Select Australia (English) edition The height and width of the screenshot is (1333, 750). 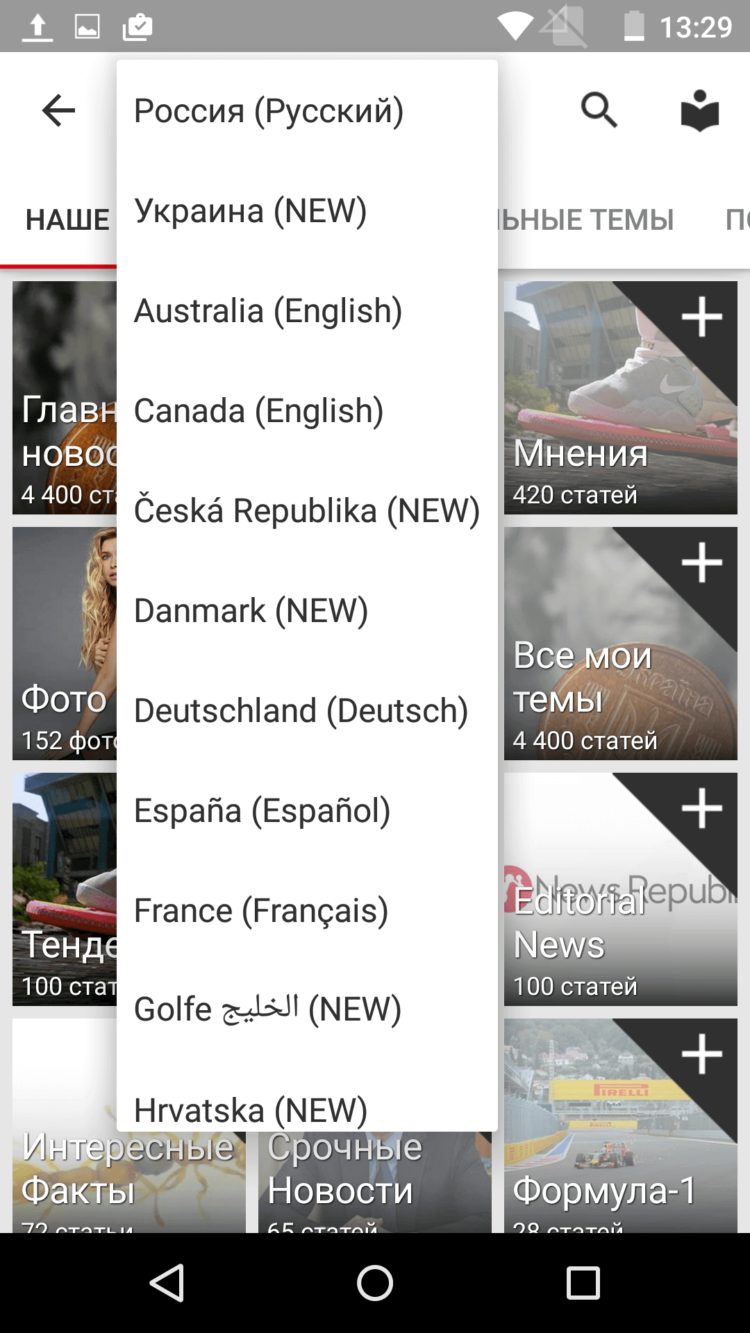point(268,311)
